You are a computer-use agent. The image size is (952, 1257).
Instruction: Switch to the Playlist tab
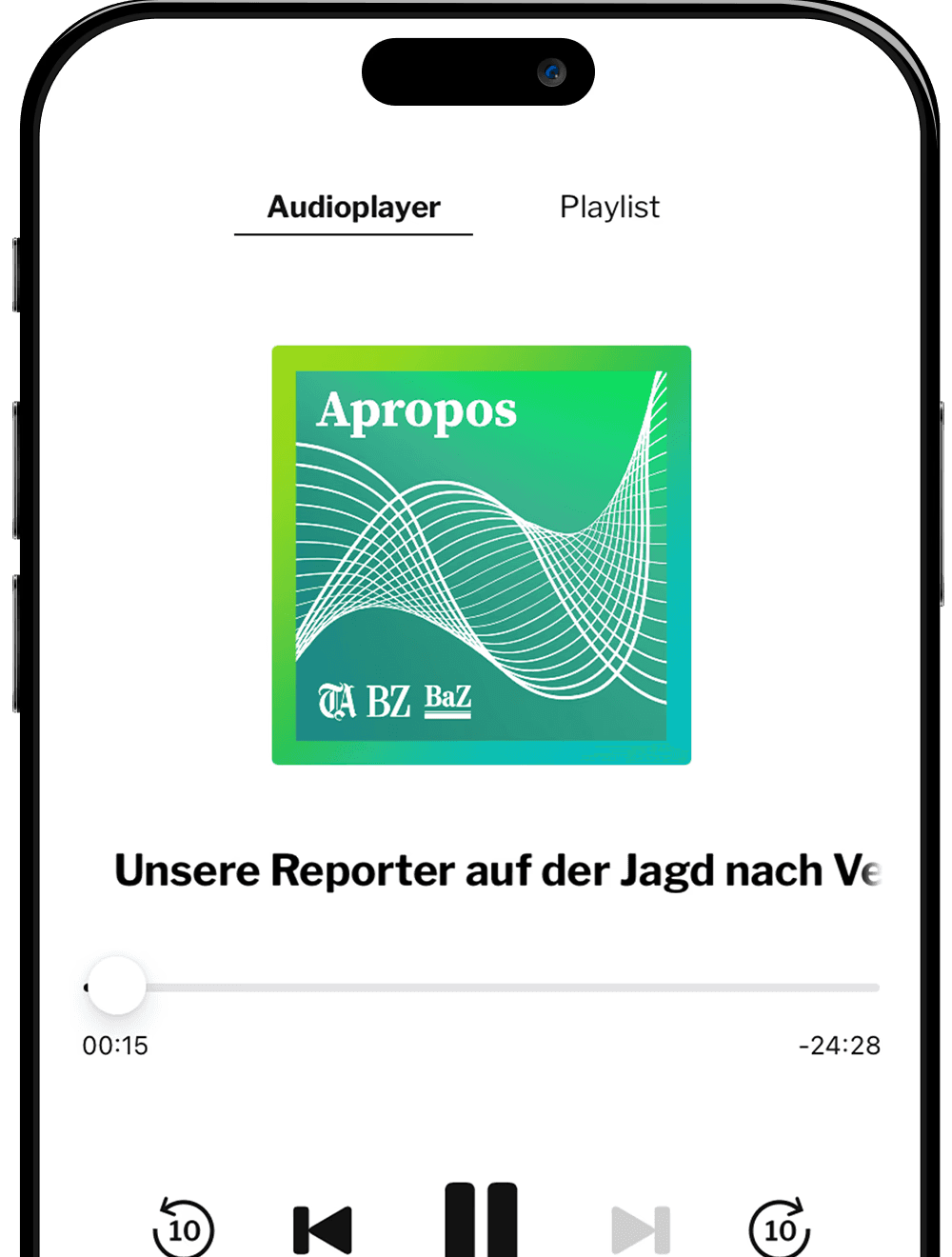point(609,207)
